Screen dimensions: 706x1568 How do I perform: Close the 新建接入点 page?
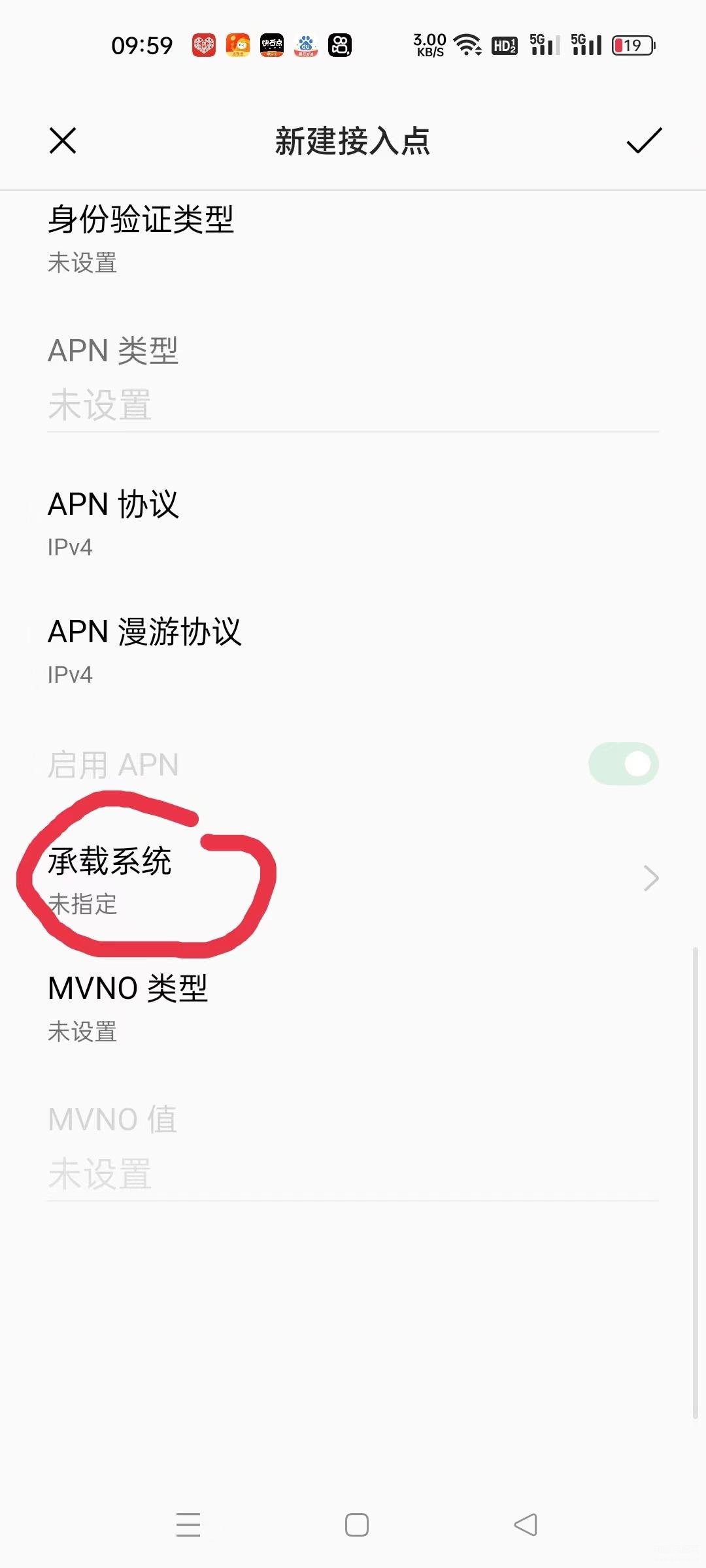(x=63, y=140)
